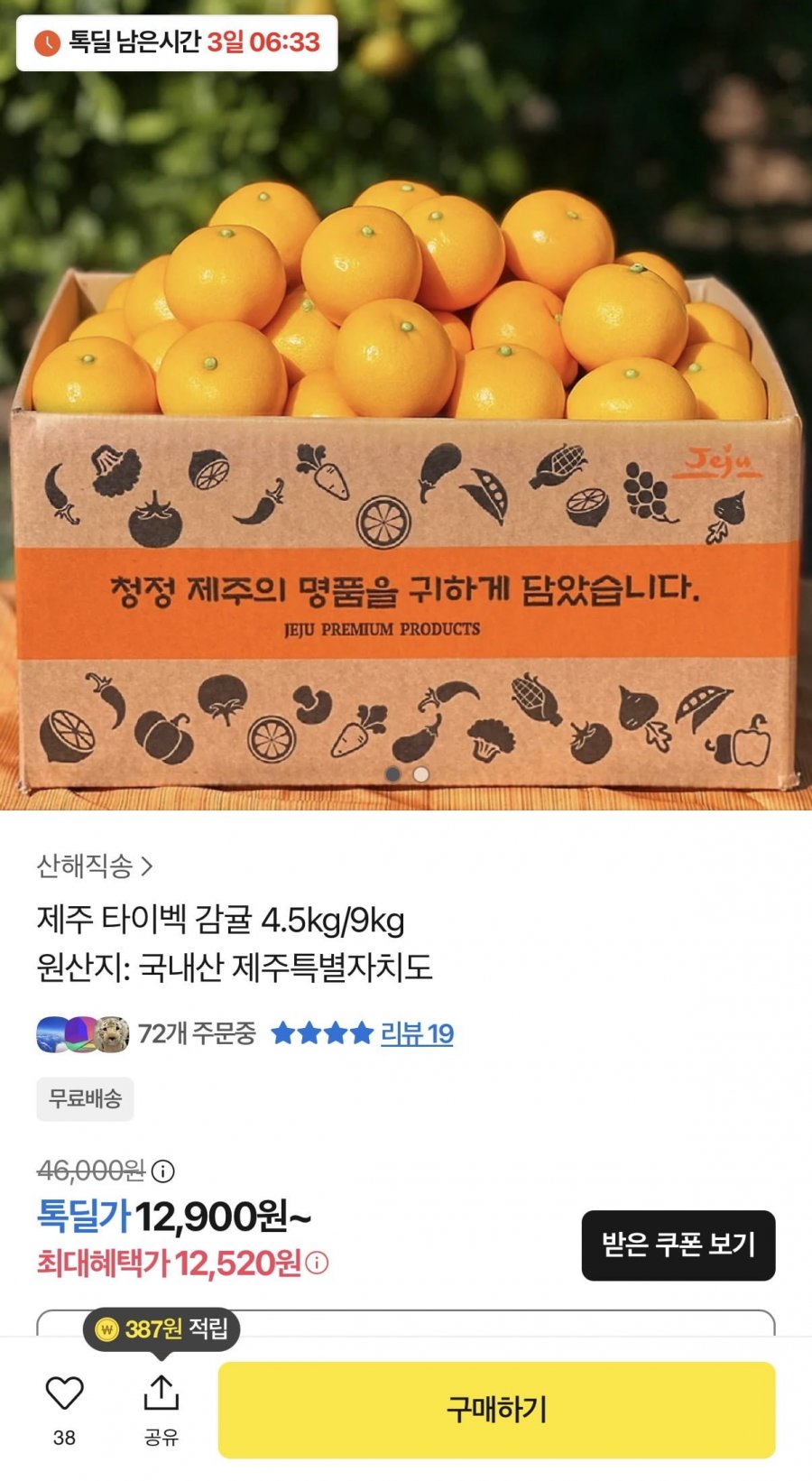Open the 산해직송 seller page
The height and width of the screenshot is (1481, 812).
tap(94, 866)
